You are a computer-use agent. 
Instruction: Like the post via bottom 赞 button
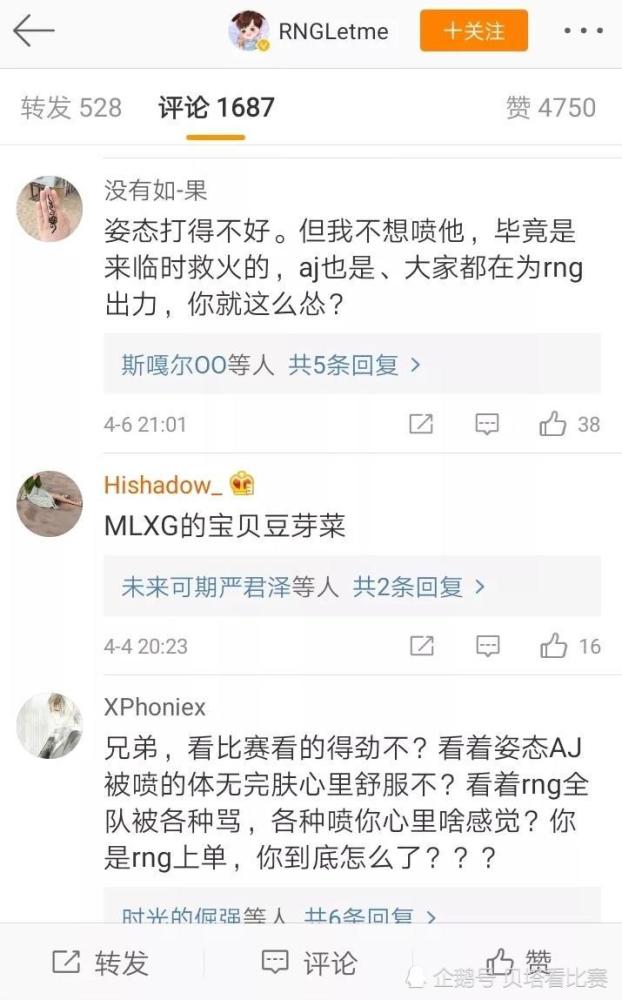(518, 963)
